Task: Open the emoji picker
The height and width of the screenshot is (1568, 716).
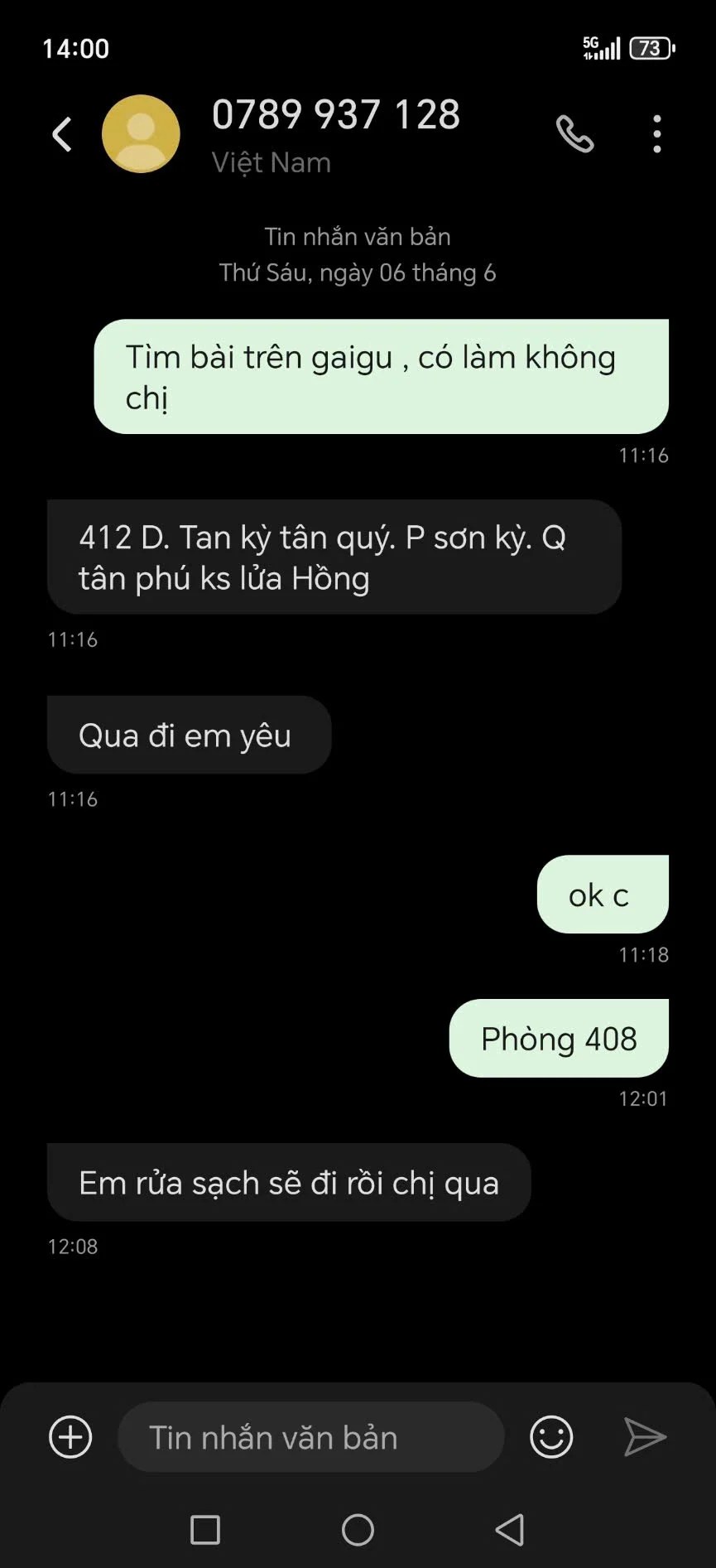Action: pos(551,1437)
